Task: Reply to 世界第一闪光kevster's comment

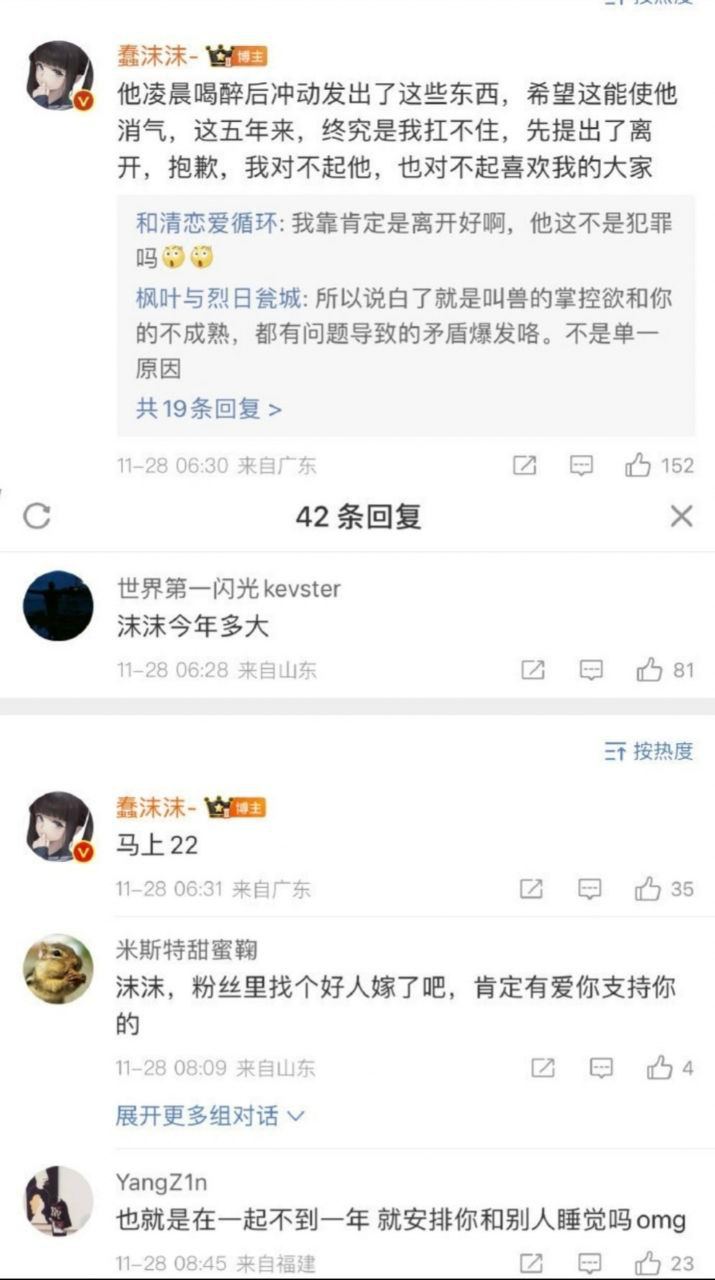Action: point(592,669)
